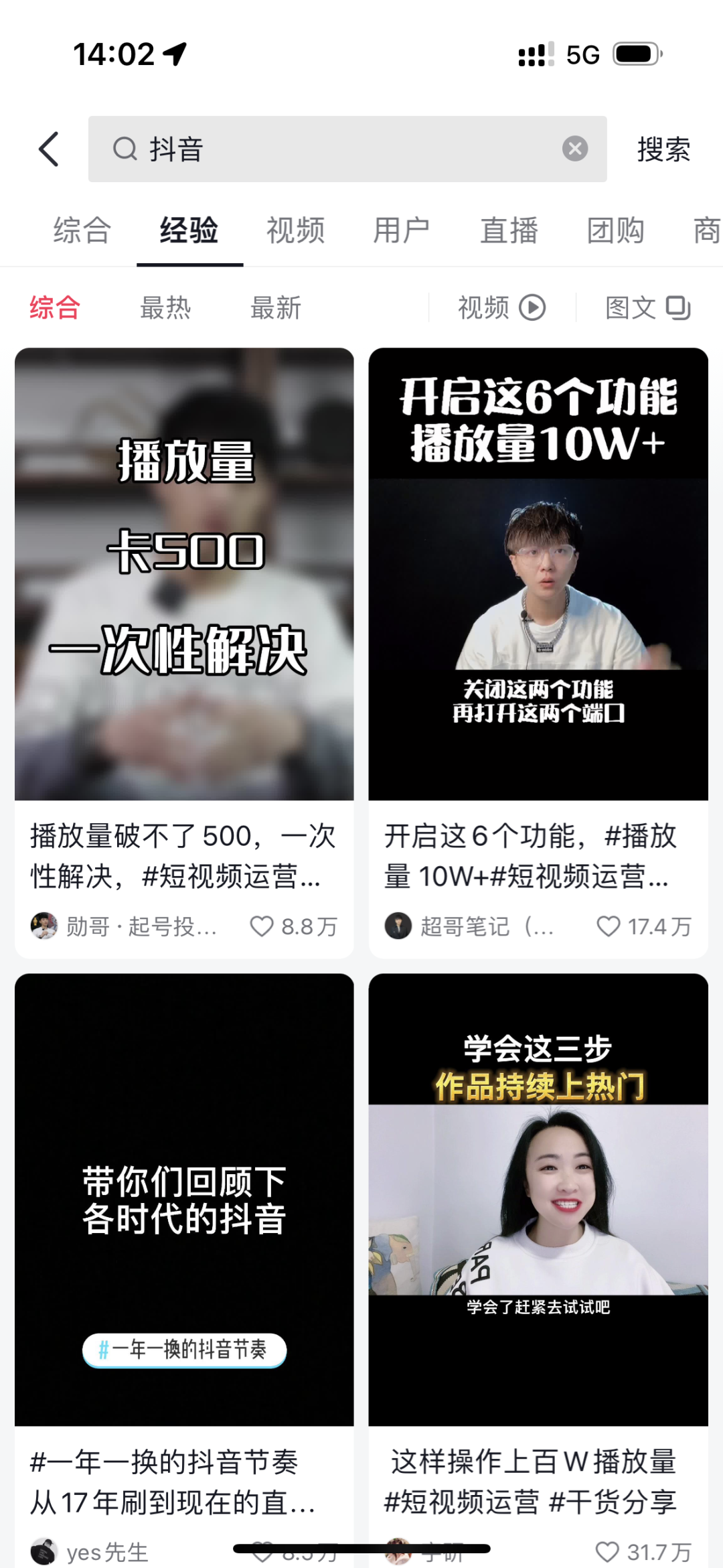
Task: Filter results to 图文 posts
Action: coord(647,308)
